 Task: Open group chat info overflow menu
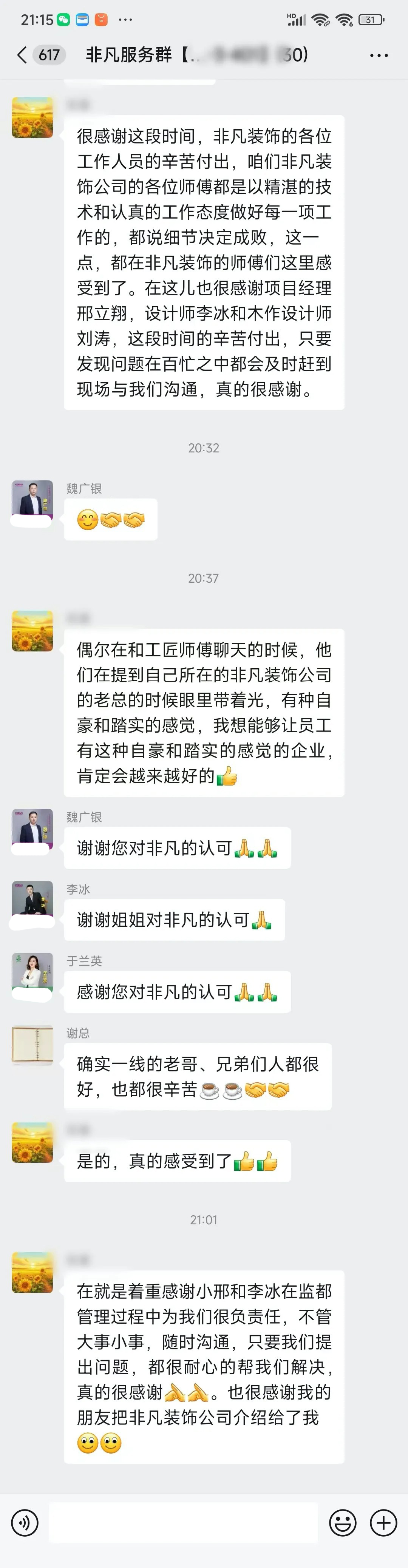pyautogui.click(x=379, y=56)
